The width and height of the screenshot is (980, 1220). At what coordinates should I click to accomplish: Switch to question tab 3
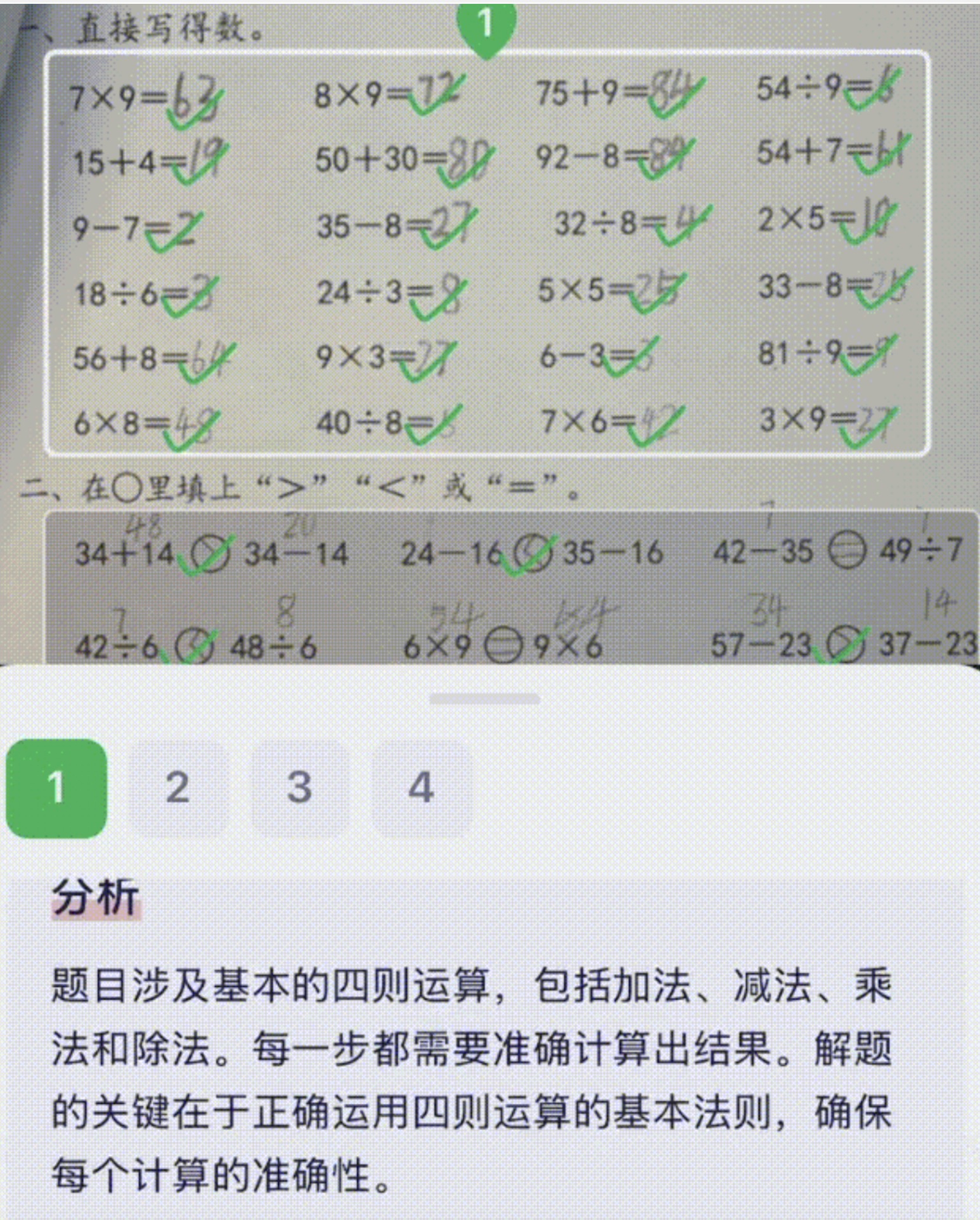(x=300, y=788)
